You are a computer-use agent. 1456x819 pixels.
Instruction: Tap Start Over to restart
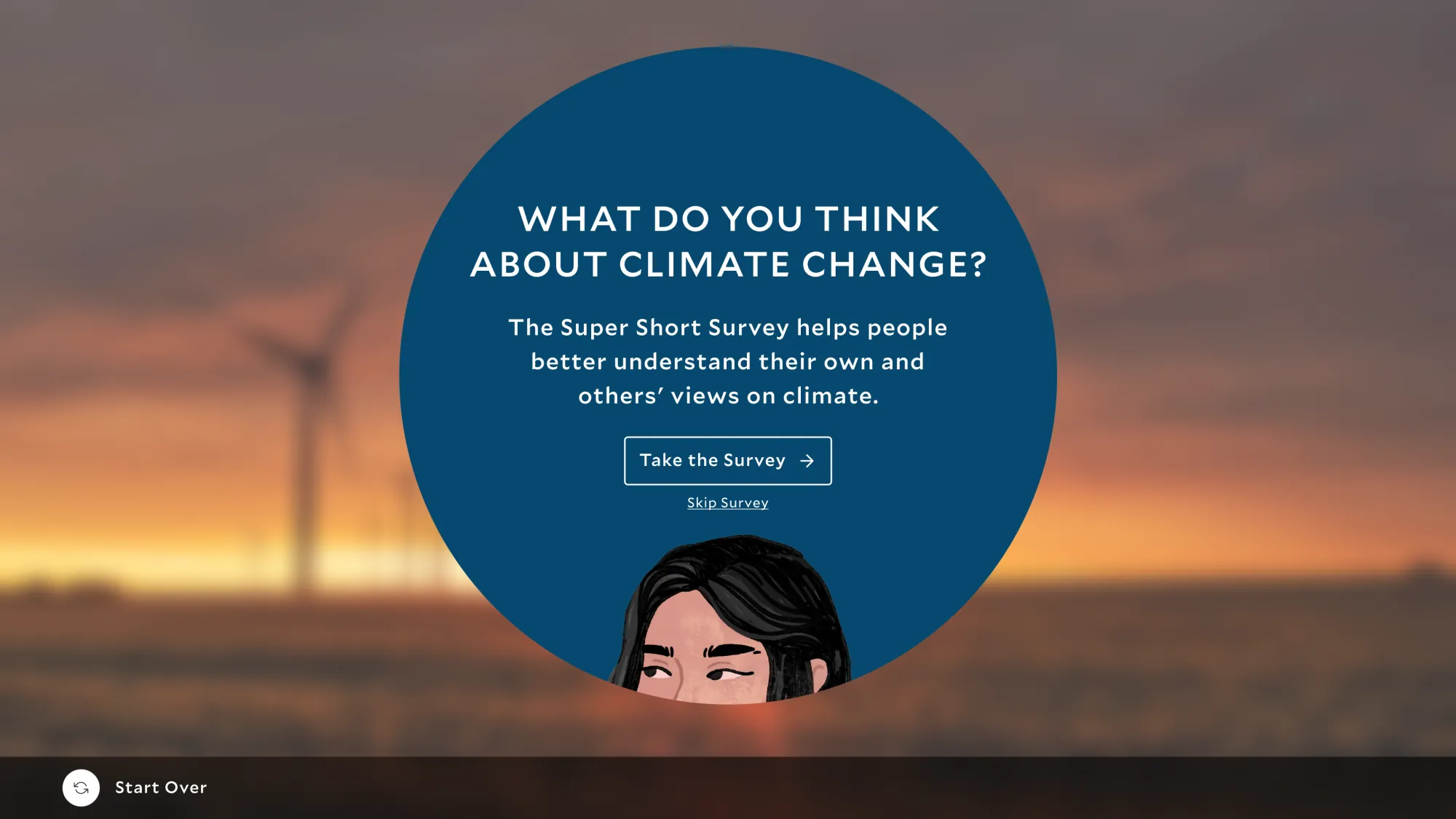click(135, 788)
